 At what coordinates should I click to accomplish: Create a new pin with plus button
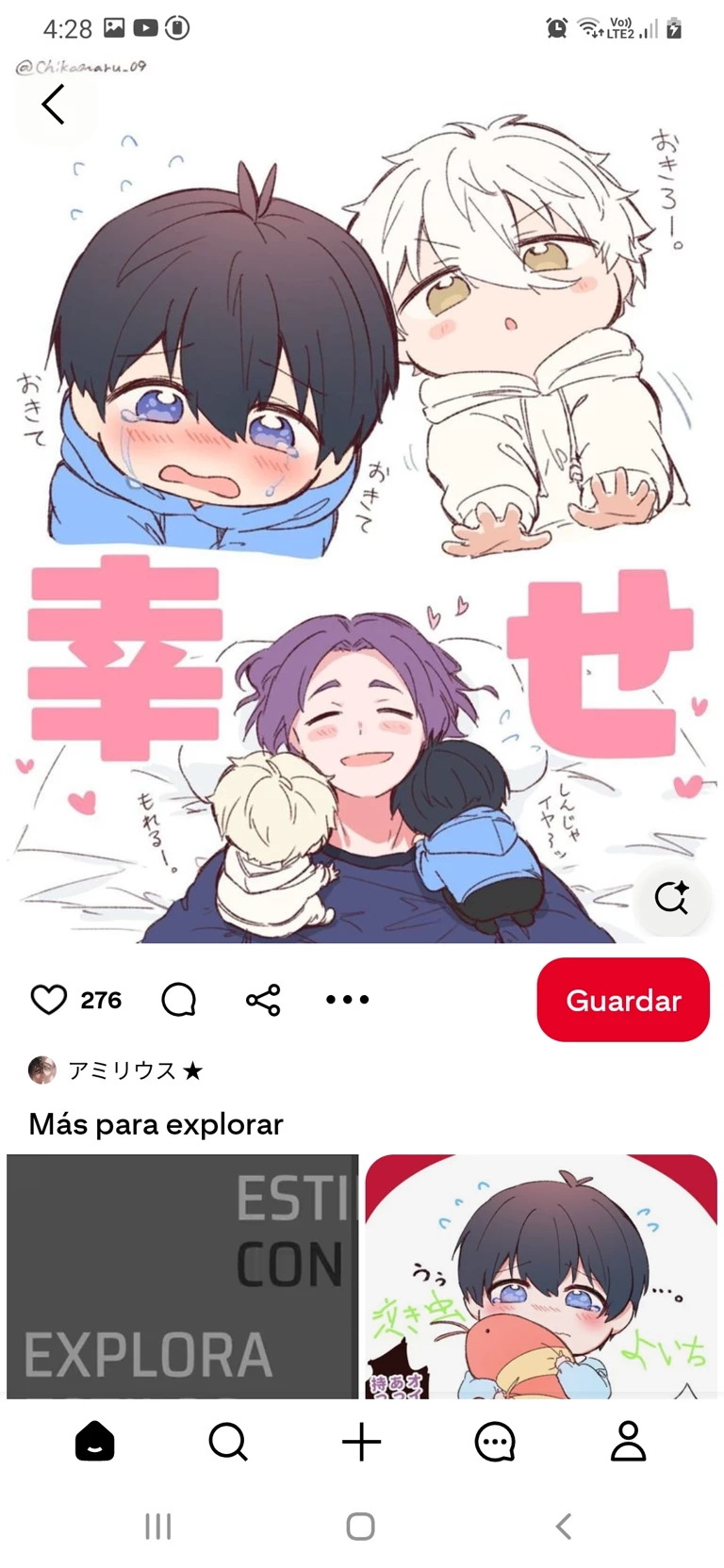click(x=362, y=1442)
